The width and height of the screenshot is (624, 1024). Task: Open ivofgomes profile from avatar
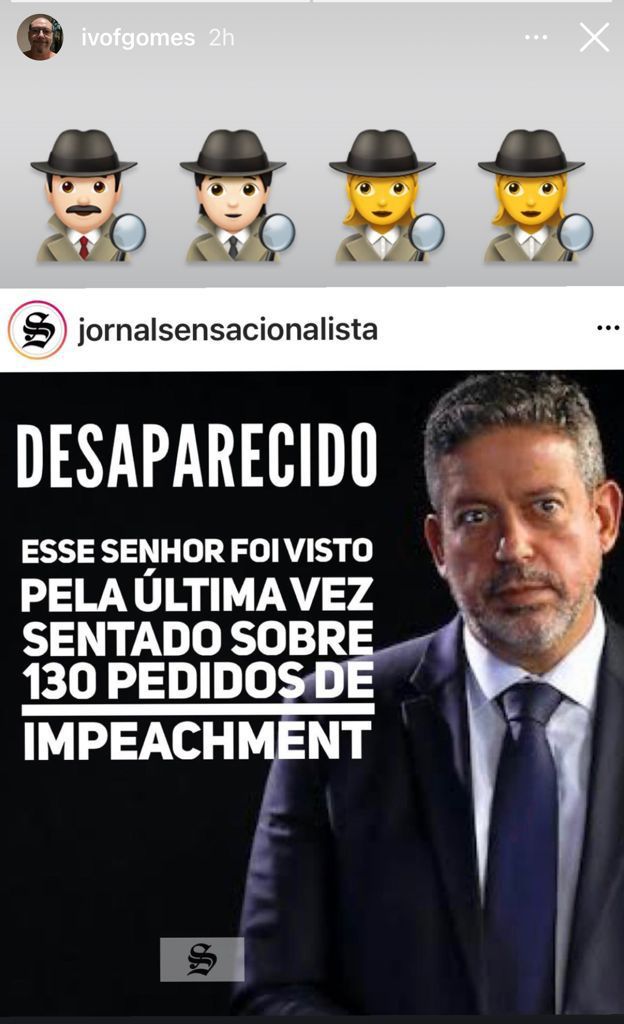click(x=40, y=38)
